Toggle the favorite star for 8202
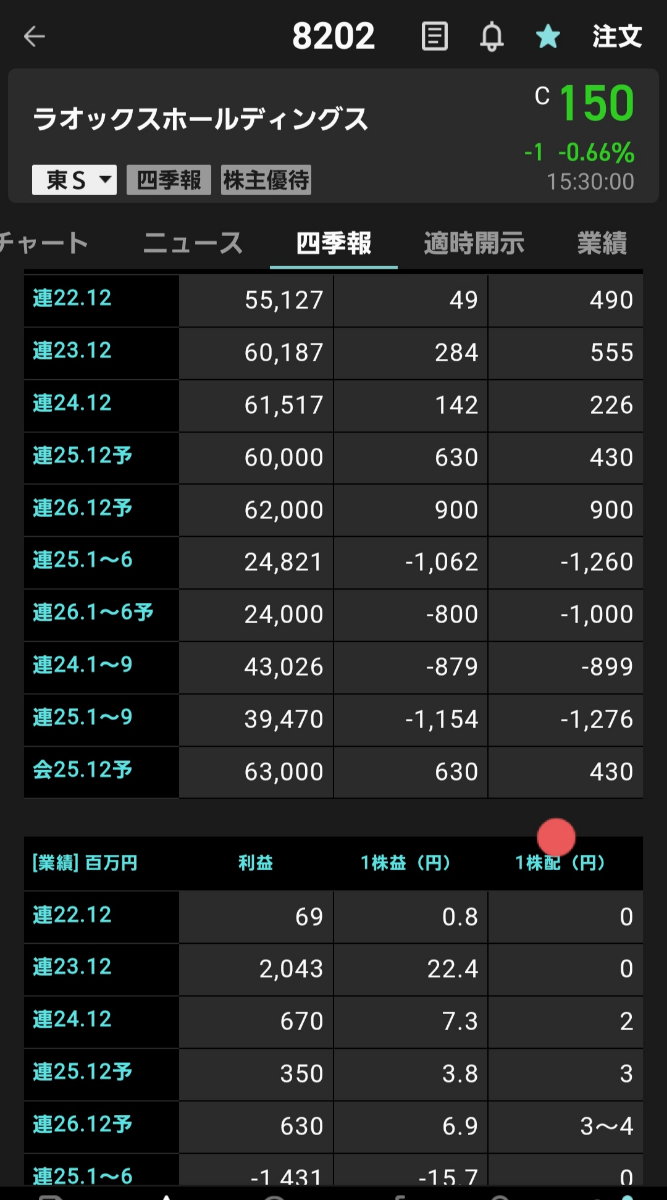The image size is (667, 1200). (547, 37)
